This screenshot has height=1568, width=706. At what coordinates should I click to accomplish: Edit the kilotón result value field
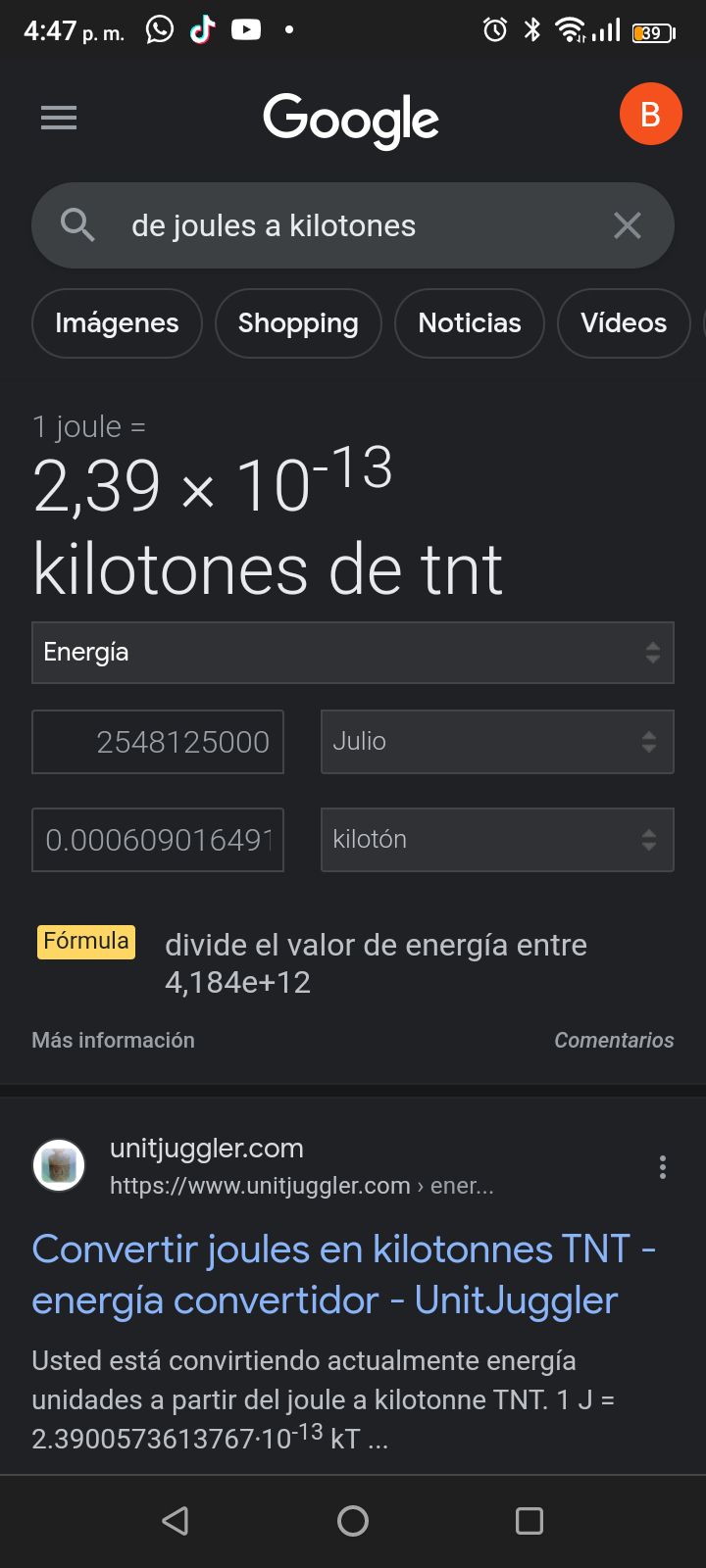158,840
